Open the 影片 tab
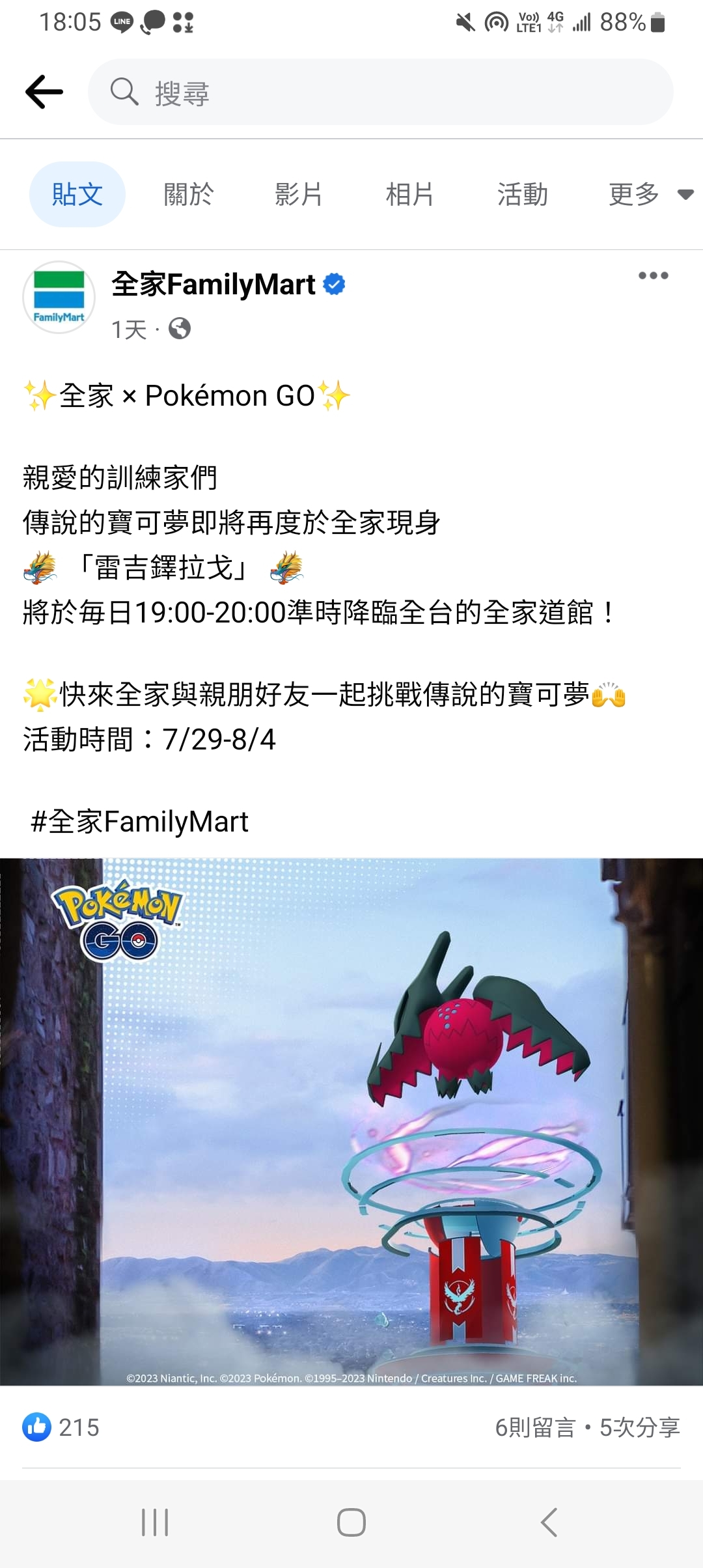Image resolution: width=703 pixels, height=1568 pixels. [298, 194]
